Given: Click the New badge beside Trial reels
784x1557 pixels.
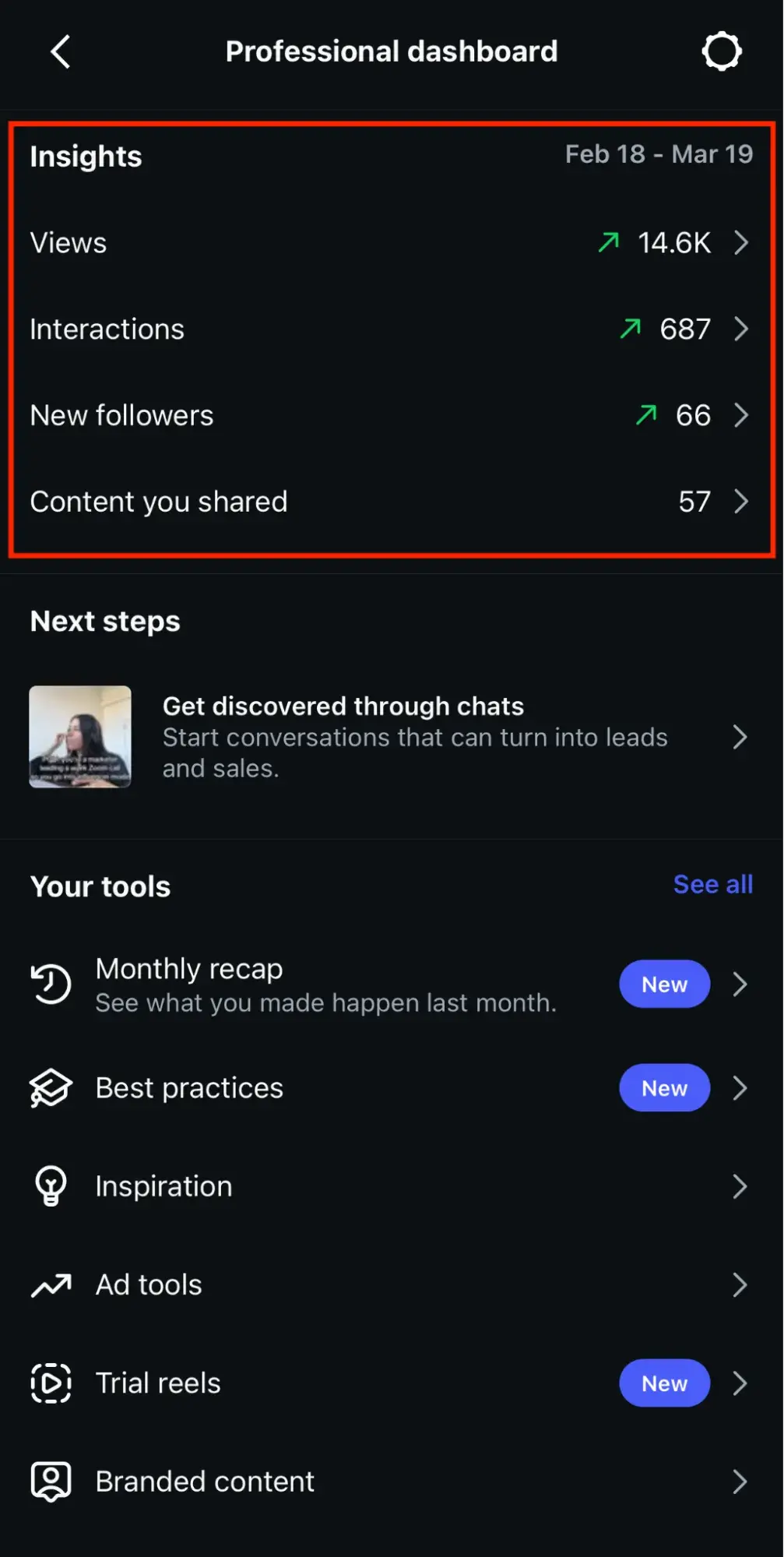Looking at the screenshot, I should 664,1383.
